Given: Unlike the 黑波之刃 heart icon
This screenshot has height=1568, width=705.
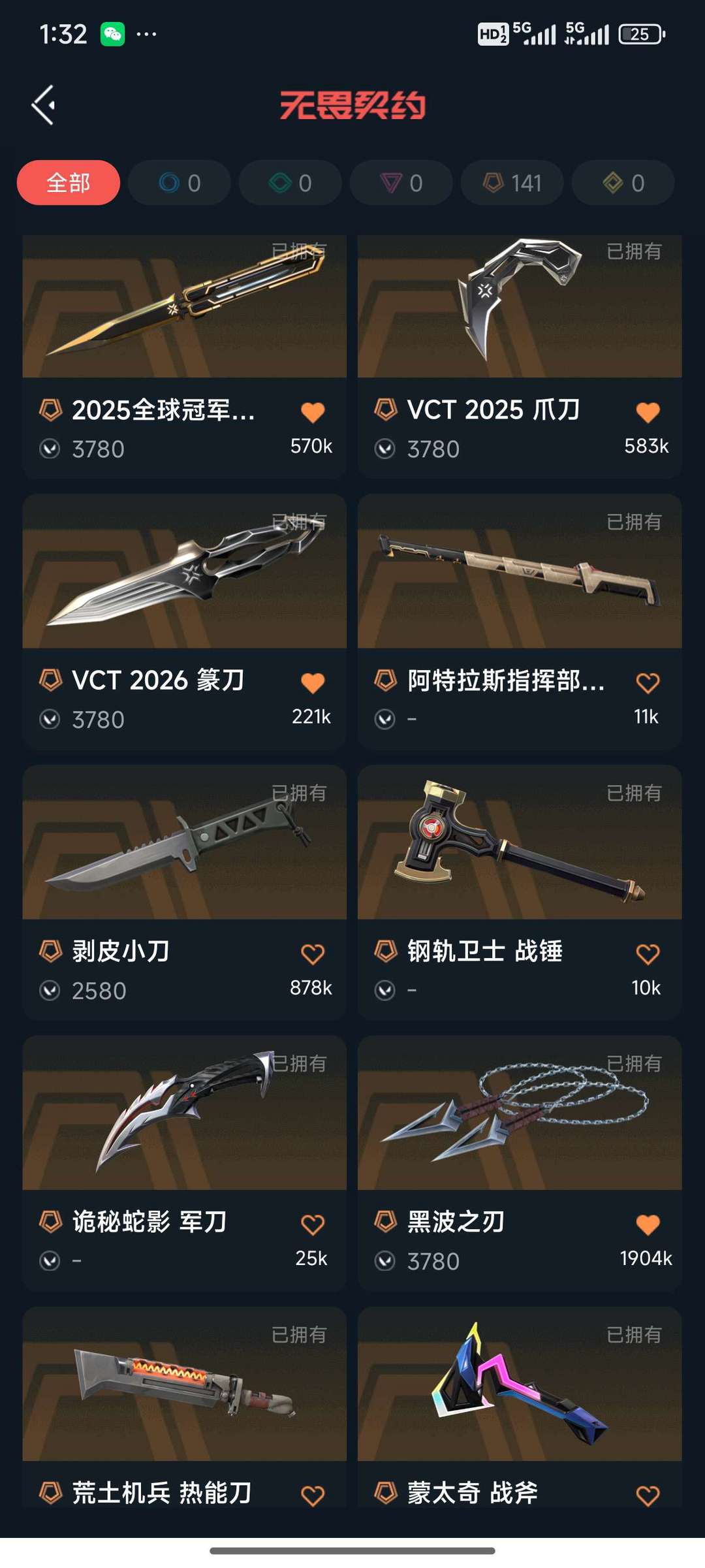Looking at the screenshot, I should coord(648,1224).
